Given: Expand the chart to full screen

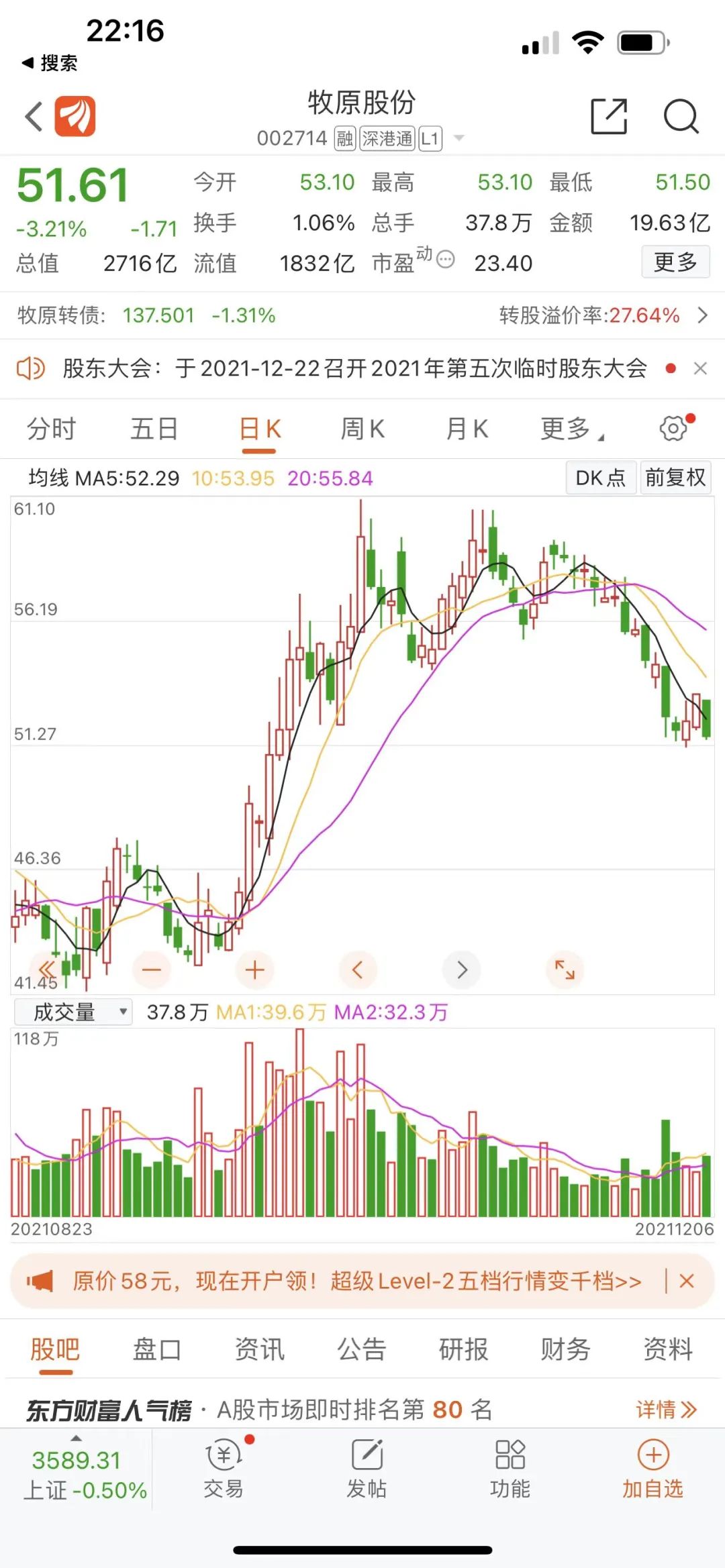Looking at the screenshot, I should point(565,970).
